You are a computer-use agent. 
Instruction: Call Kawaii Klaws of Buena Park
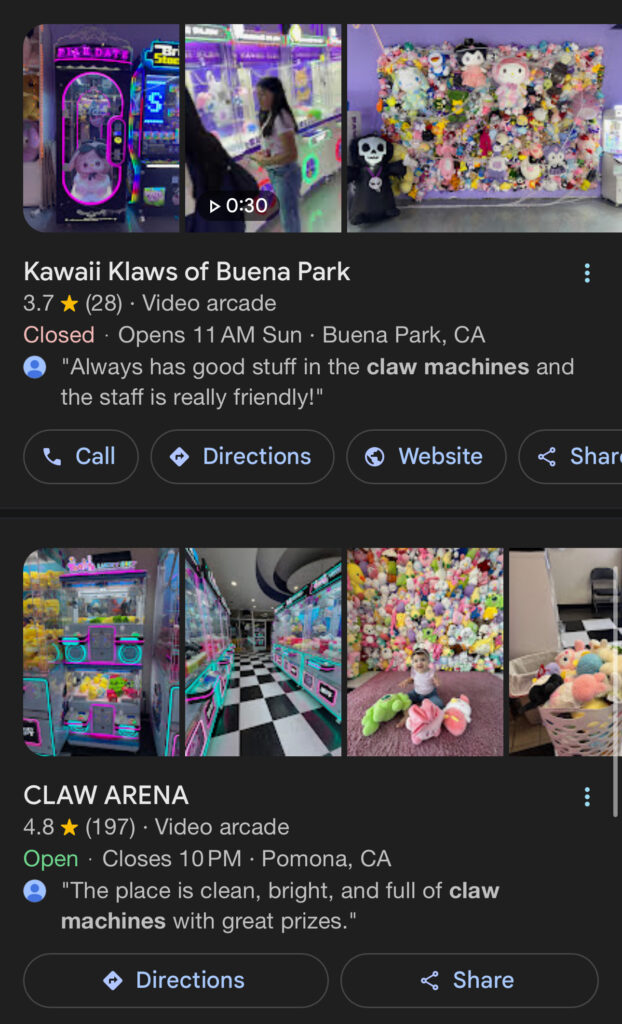(80, 457)
